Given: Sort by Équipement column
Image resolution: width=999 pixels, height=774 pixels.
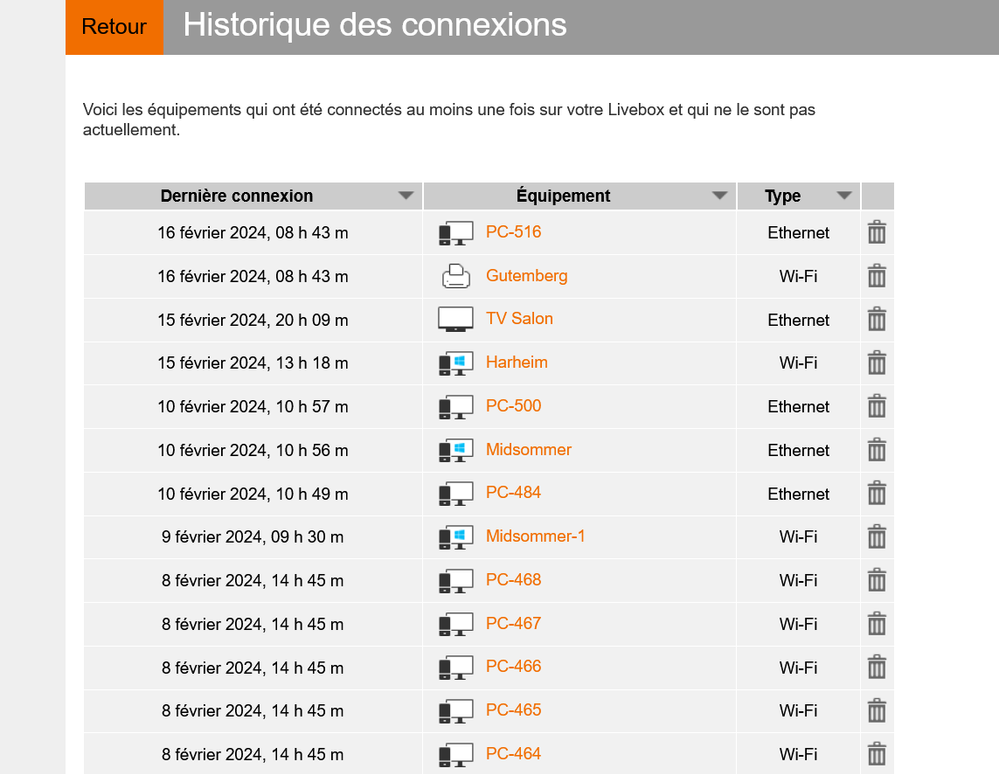Looking at the screenshot, I should [x=719, y=196].
